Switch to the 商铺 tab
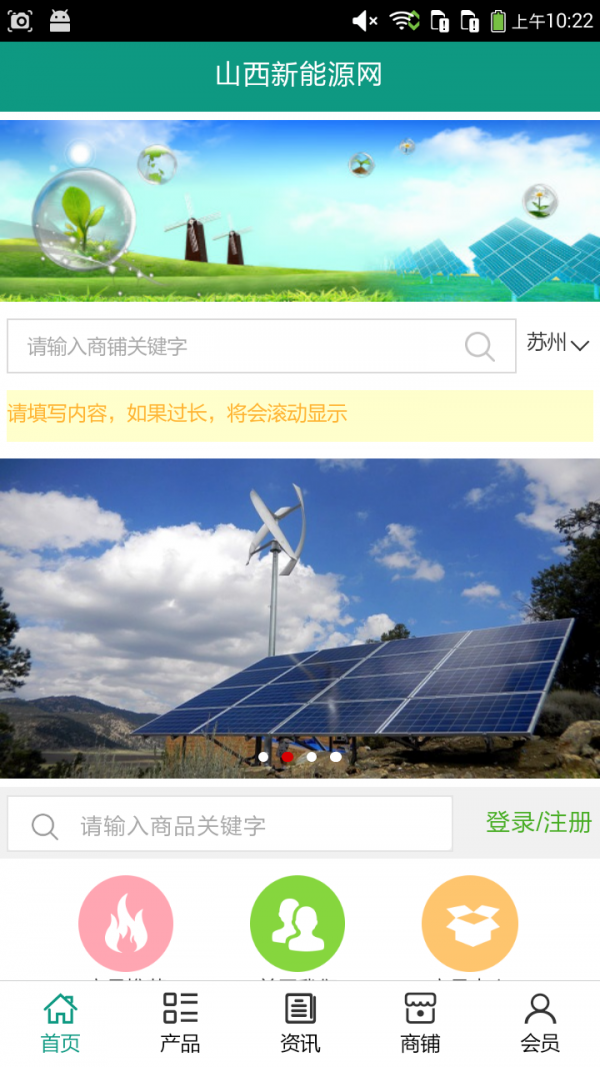The width and height of the screenshot is (600, 1067). click(420, 1023)
